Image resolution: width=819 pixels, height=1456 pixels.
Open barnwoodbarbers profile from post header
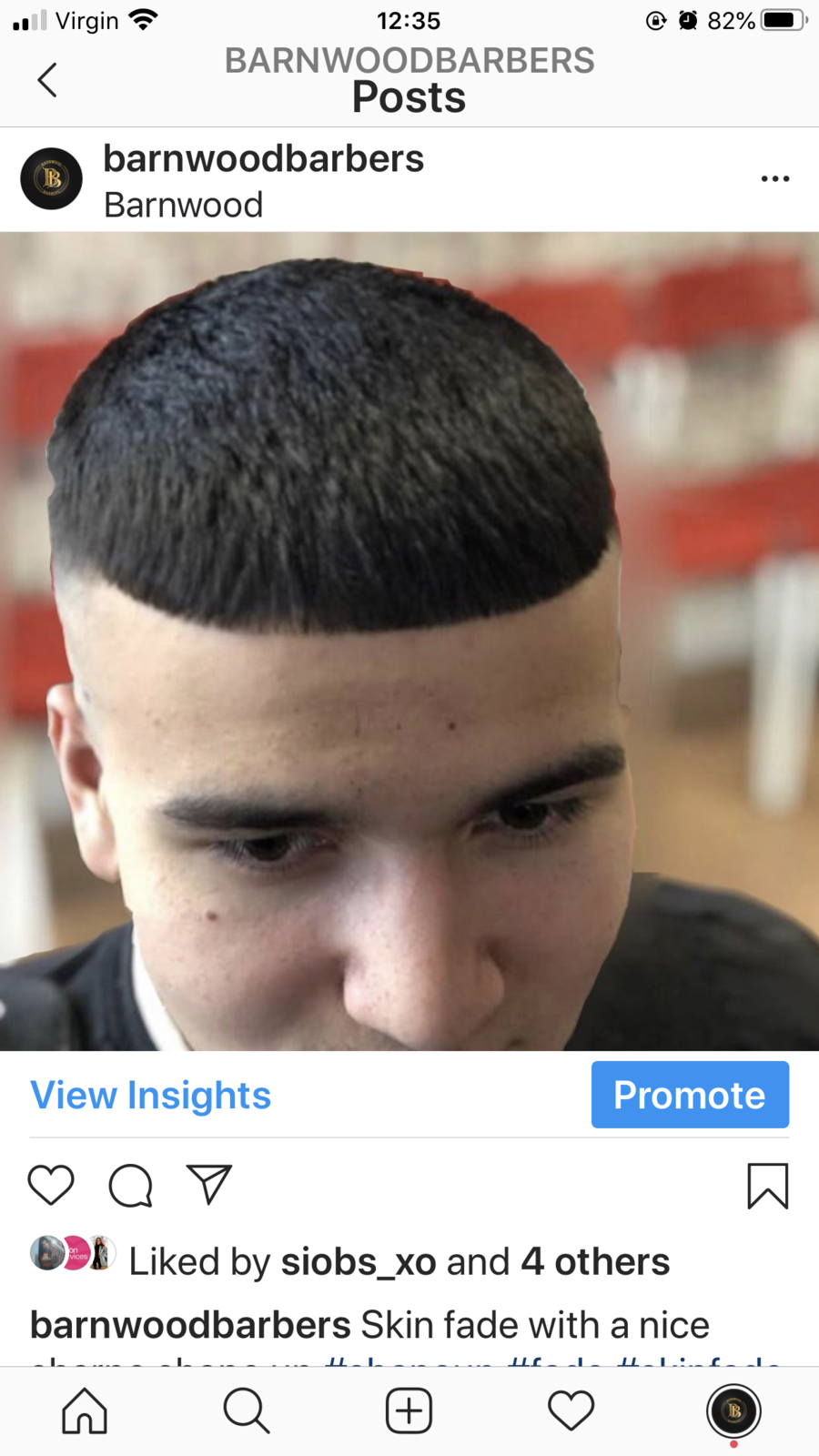coord(263,158)
